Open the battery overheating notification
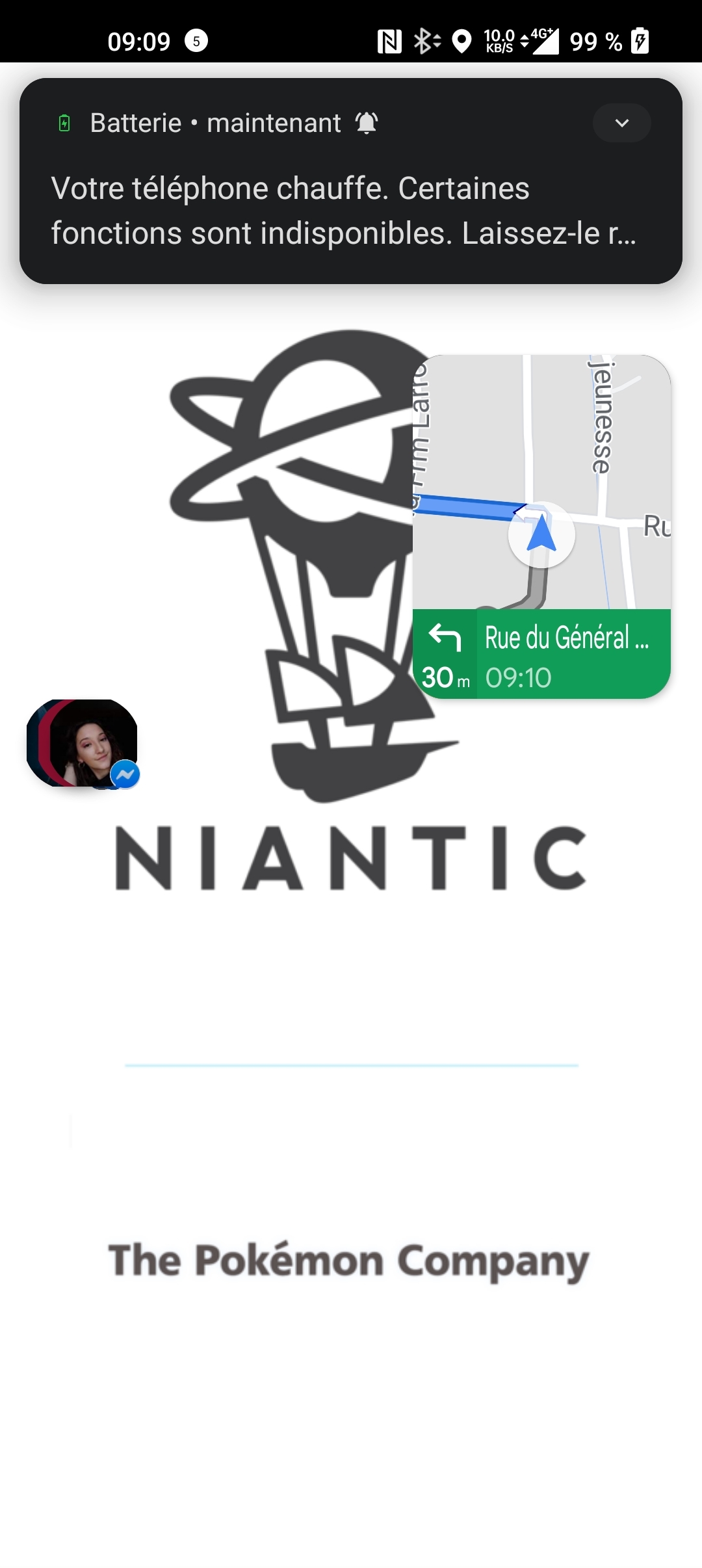702x1568 pixels. click(343, 210)
